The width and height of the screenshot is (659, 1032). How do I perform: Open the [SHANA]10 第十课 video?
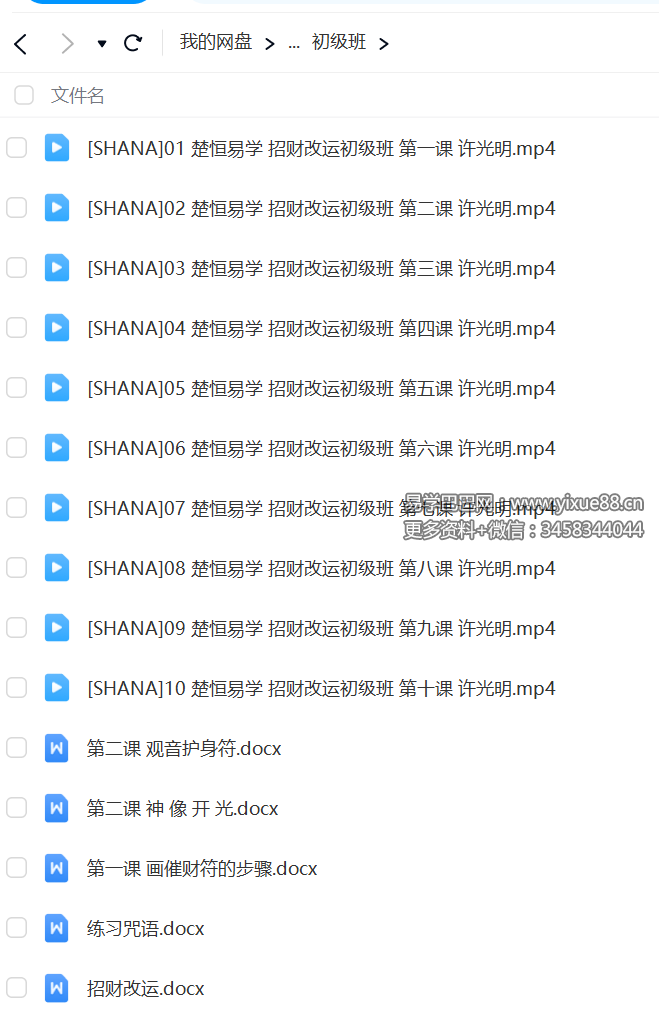tap(320, 689)
